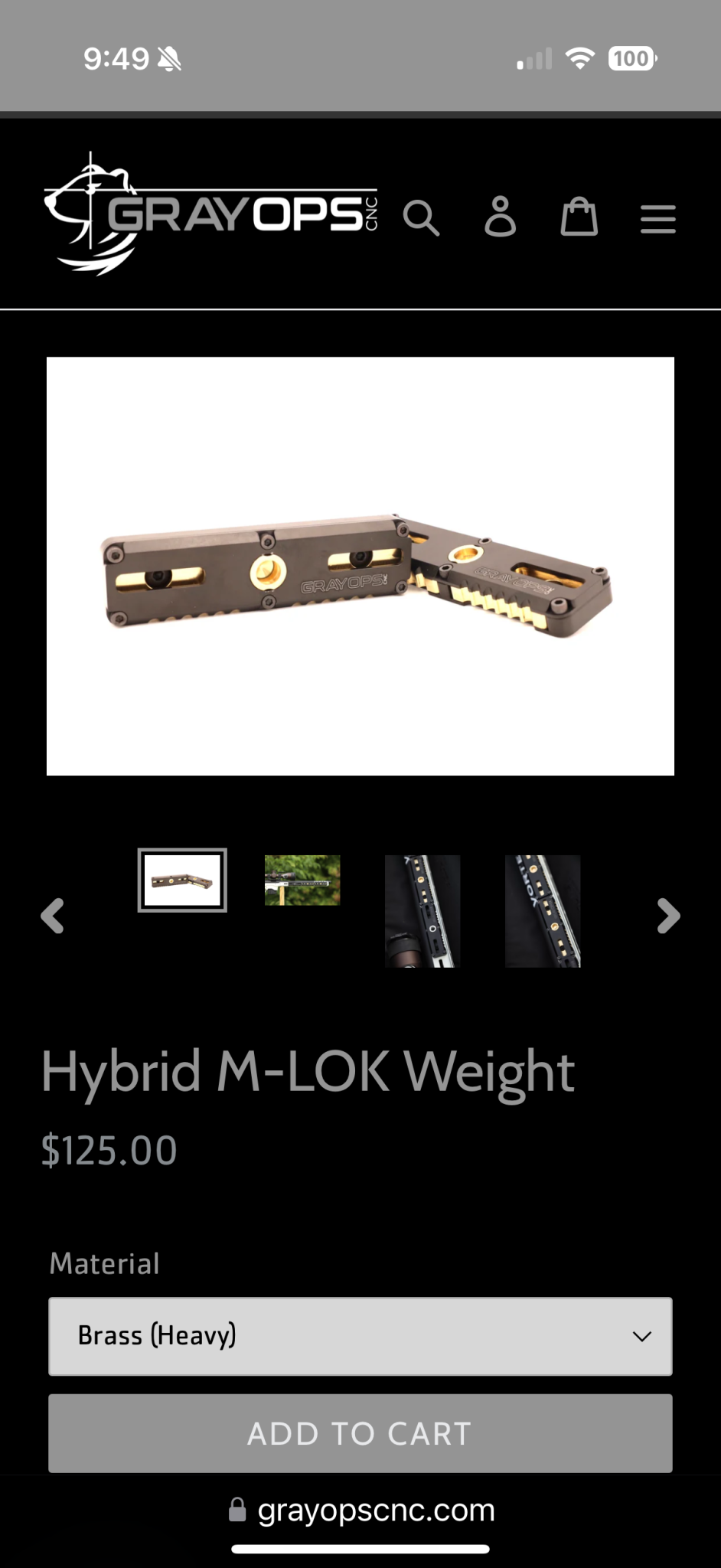Expand the Material dropdown showing Brass (Heavy)
721x1568 pixels.
360,1336
